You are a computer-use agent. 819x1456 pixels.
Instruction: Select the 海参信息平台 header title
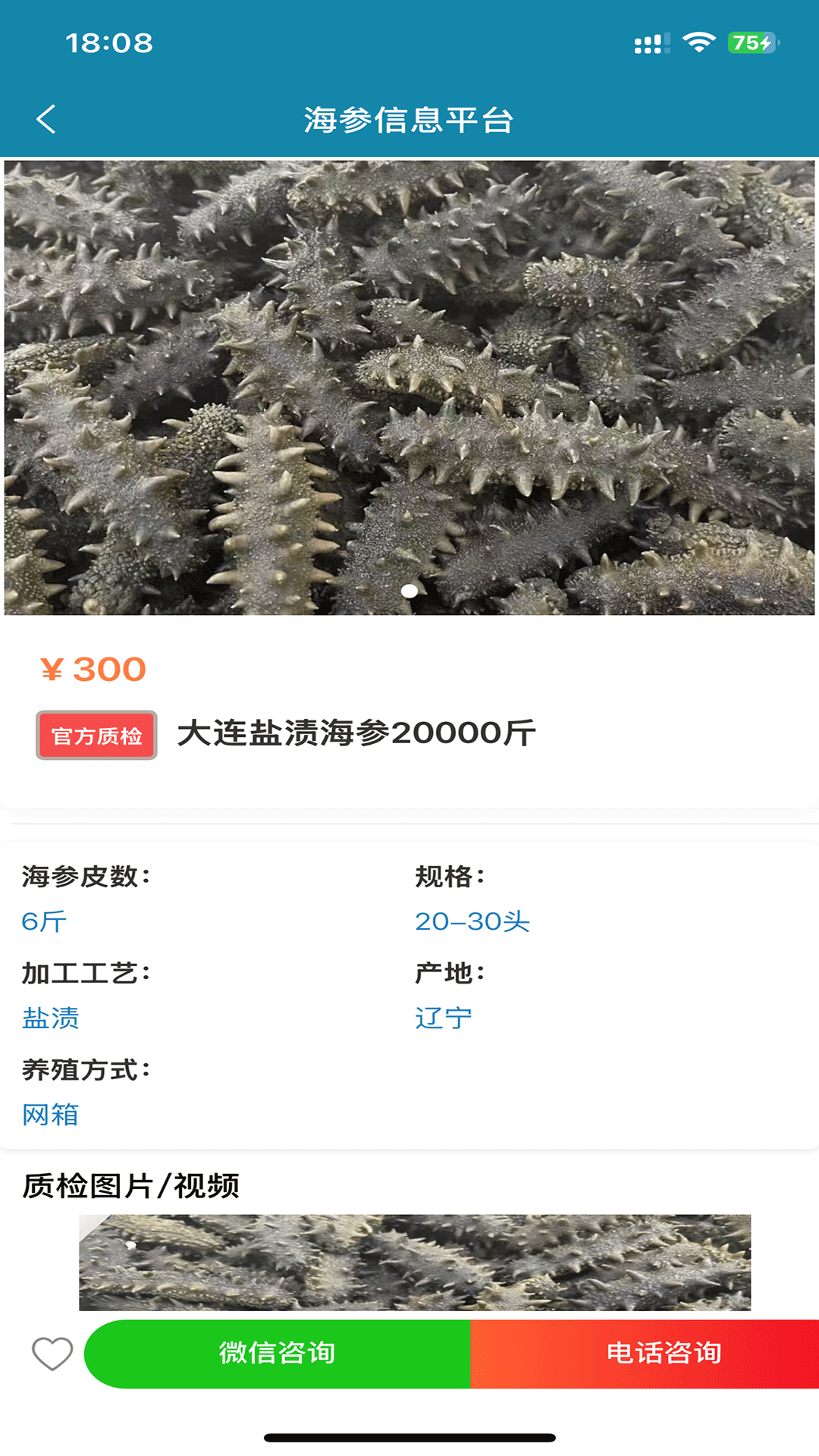click(x=409, y=119)
